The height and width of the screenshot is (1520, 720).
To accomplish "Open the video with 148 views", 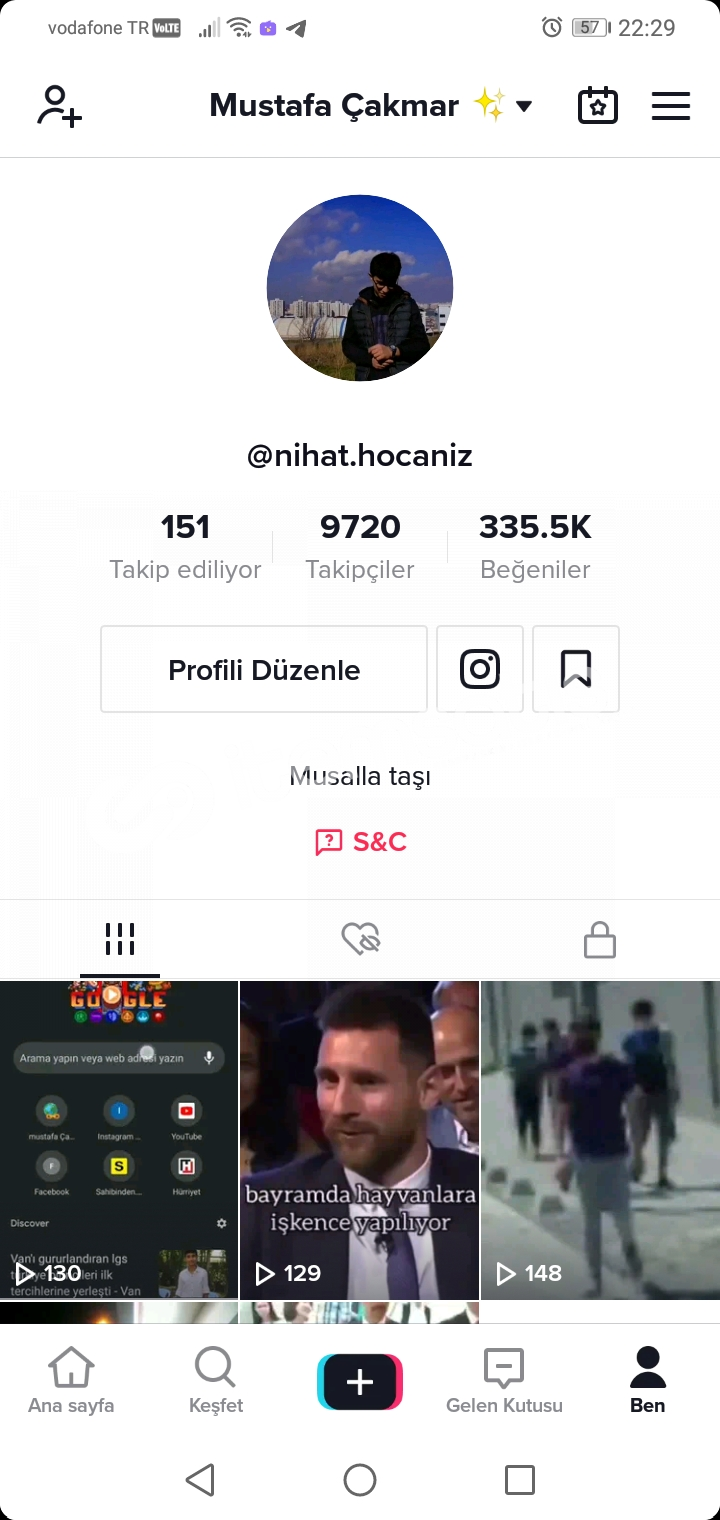I will click(x=600, y=1140).
